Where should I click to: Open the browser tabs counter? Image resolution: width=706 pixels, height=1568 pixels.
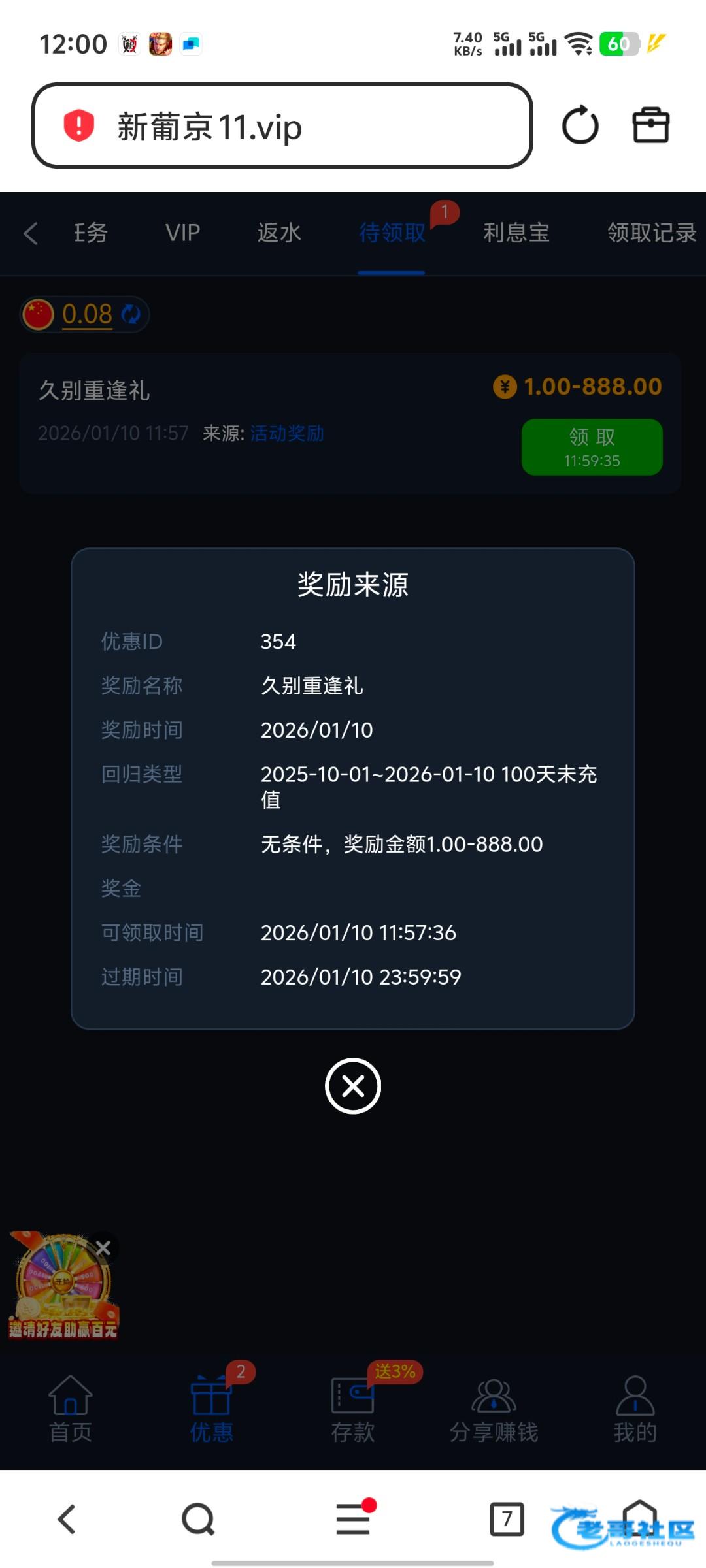[507, 1519]
